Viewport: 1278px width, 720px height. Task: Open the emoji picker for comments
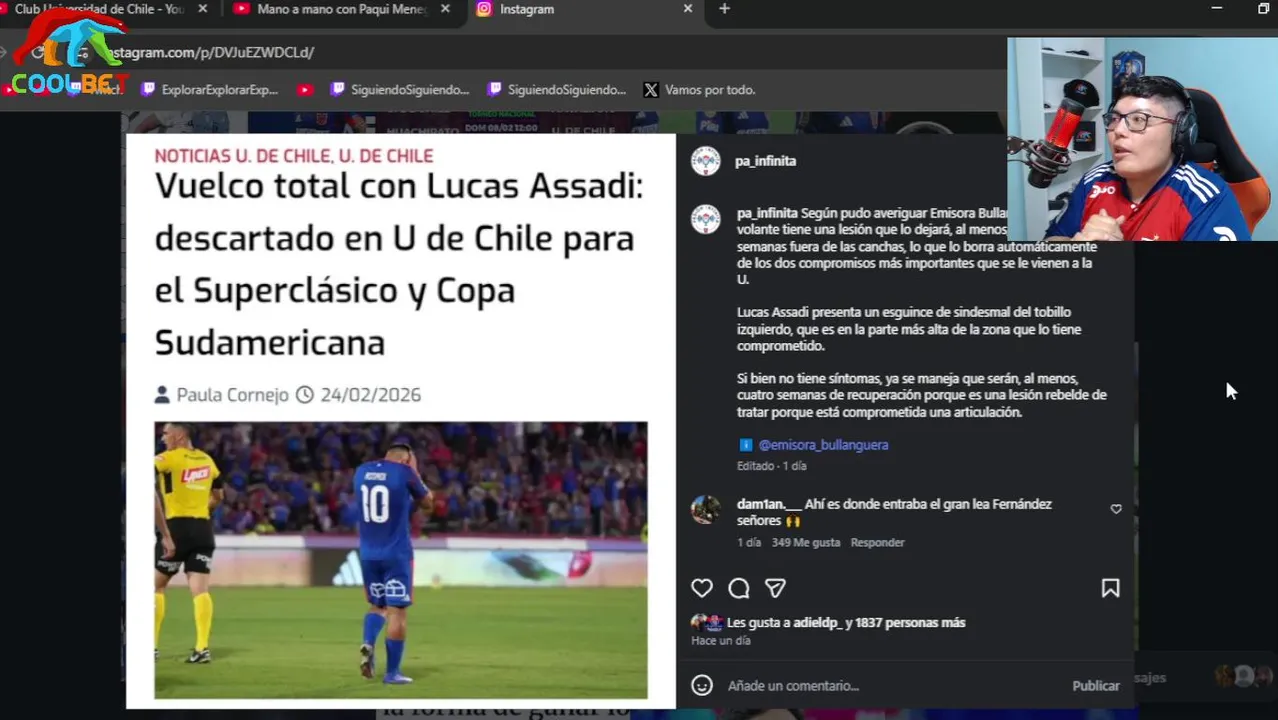point(702,686)
